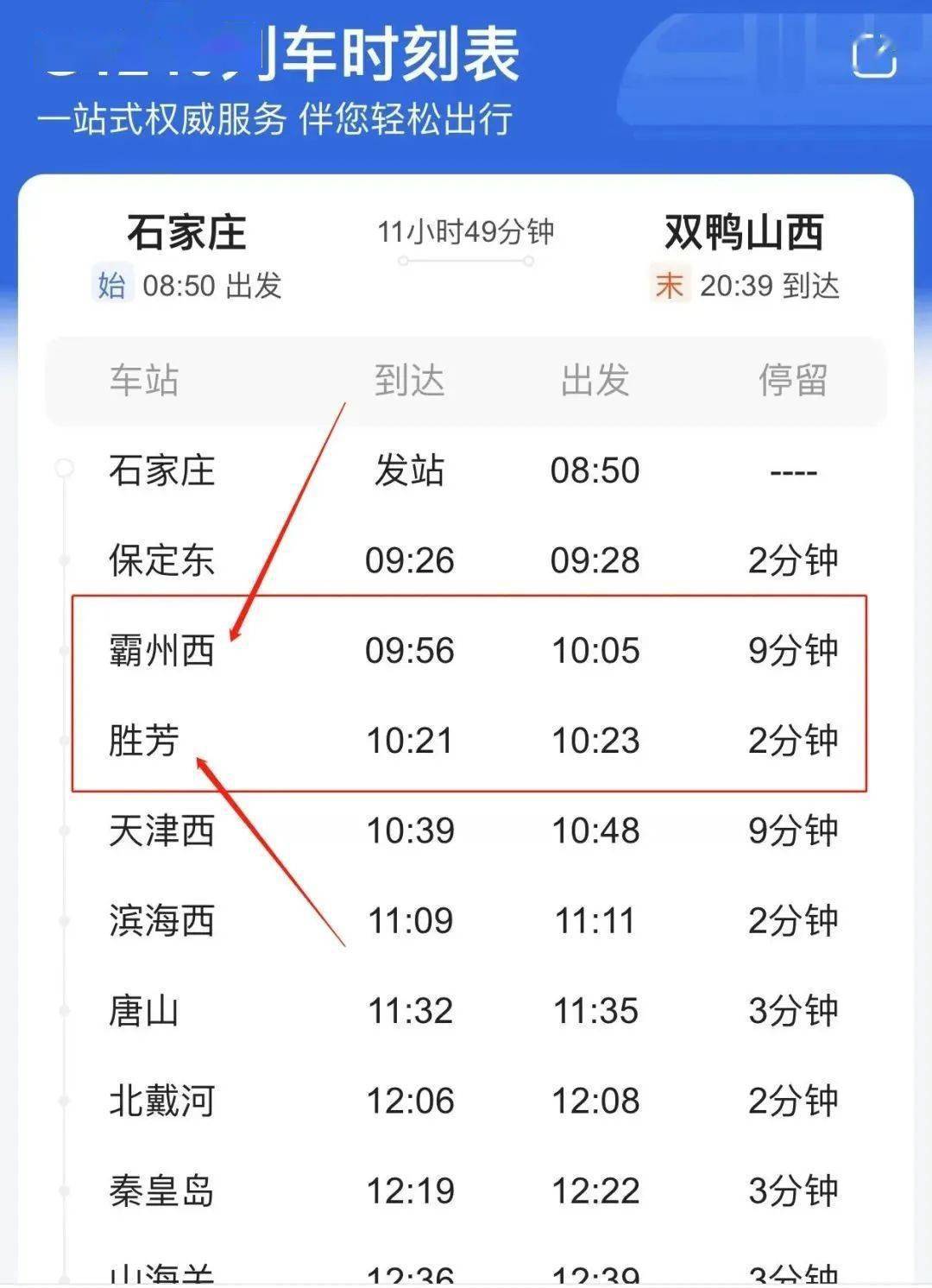Click the timeline dot beside 天津西
The image size is (932, 1288).
[62, 830]
